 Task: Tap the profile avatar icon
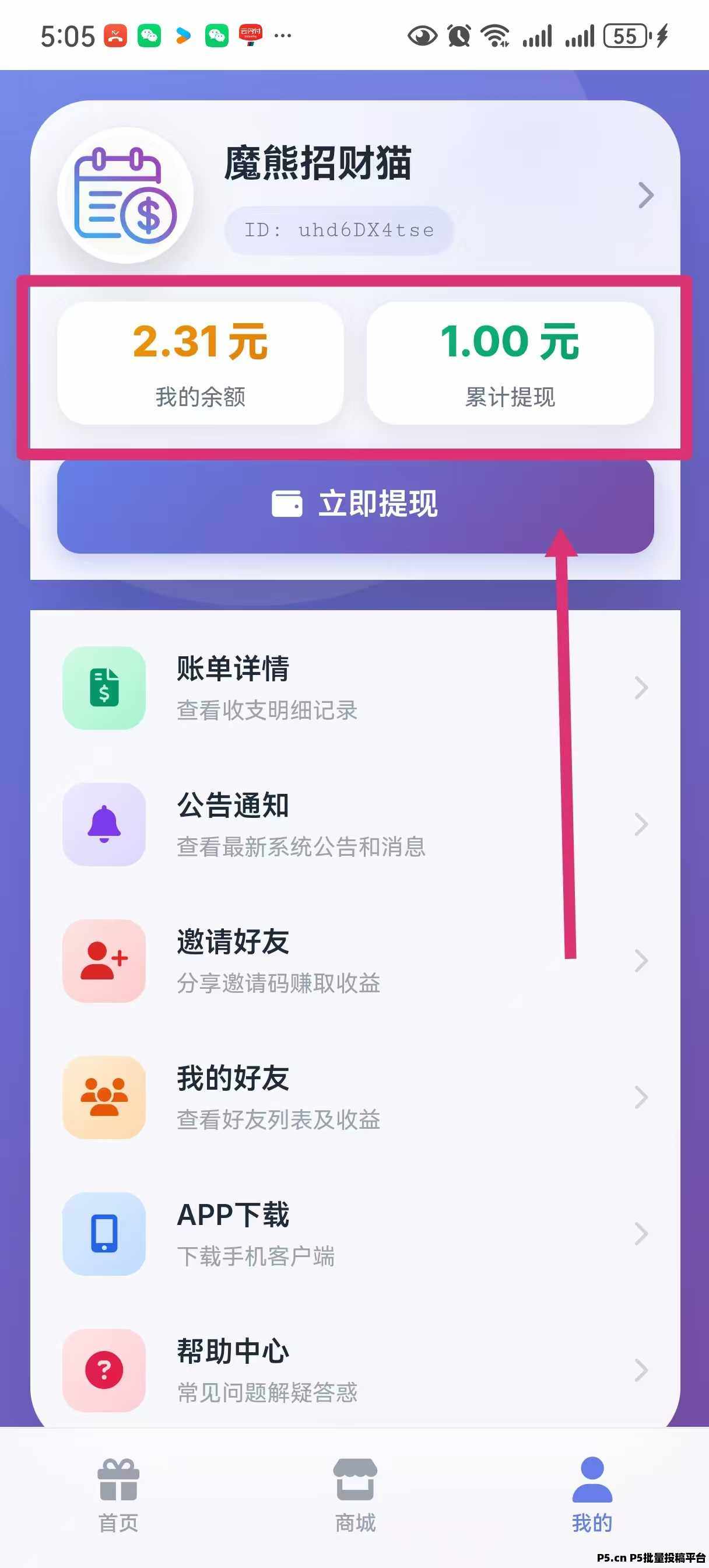tap(125, 195)
